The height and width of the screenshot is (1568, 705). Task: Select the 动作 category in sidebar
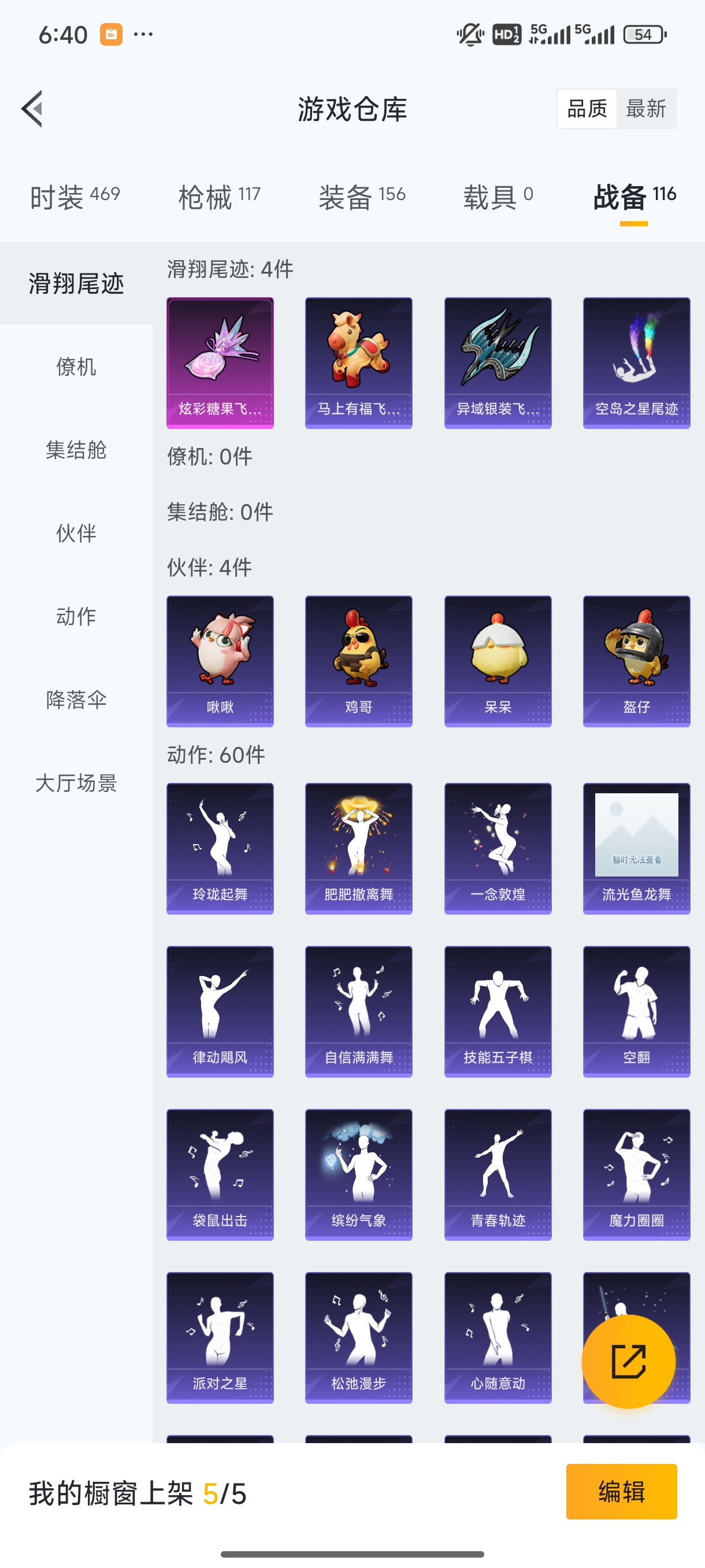pyautogui.click(x=76, y=616)
